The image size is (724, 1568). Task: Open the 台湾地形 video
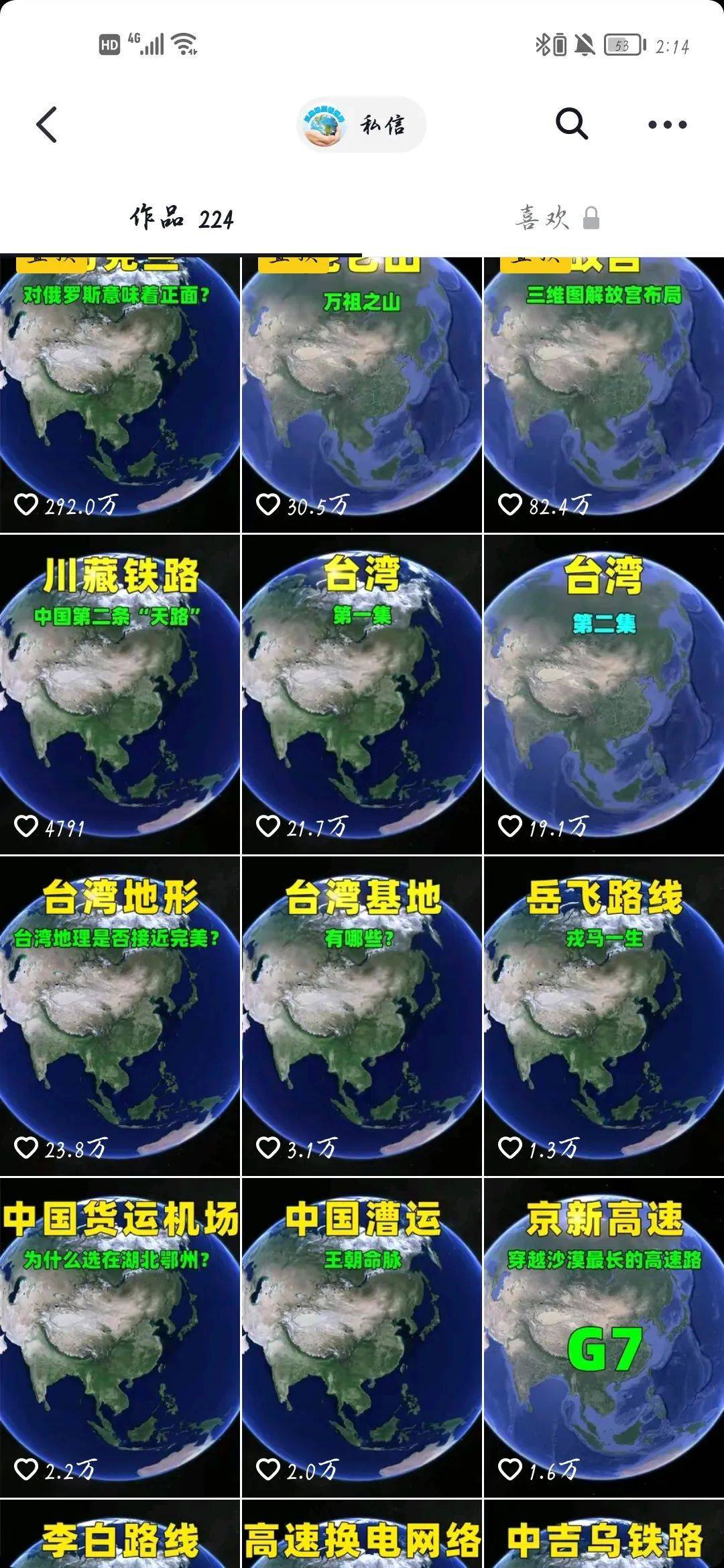[x=120, y=1015]
